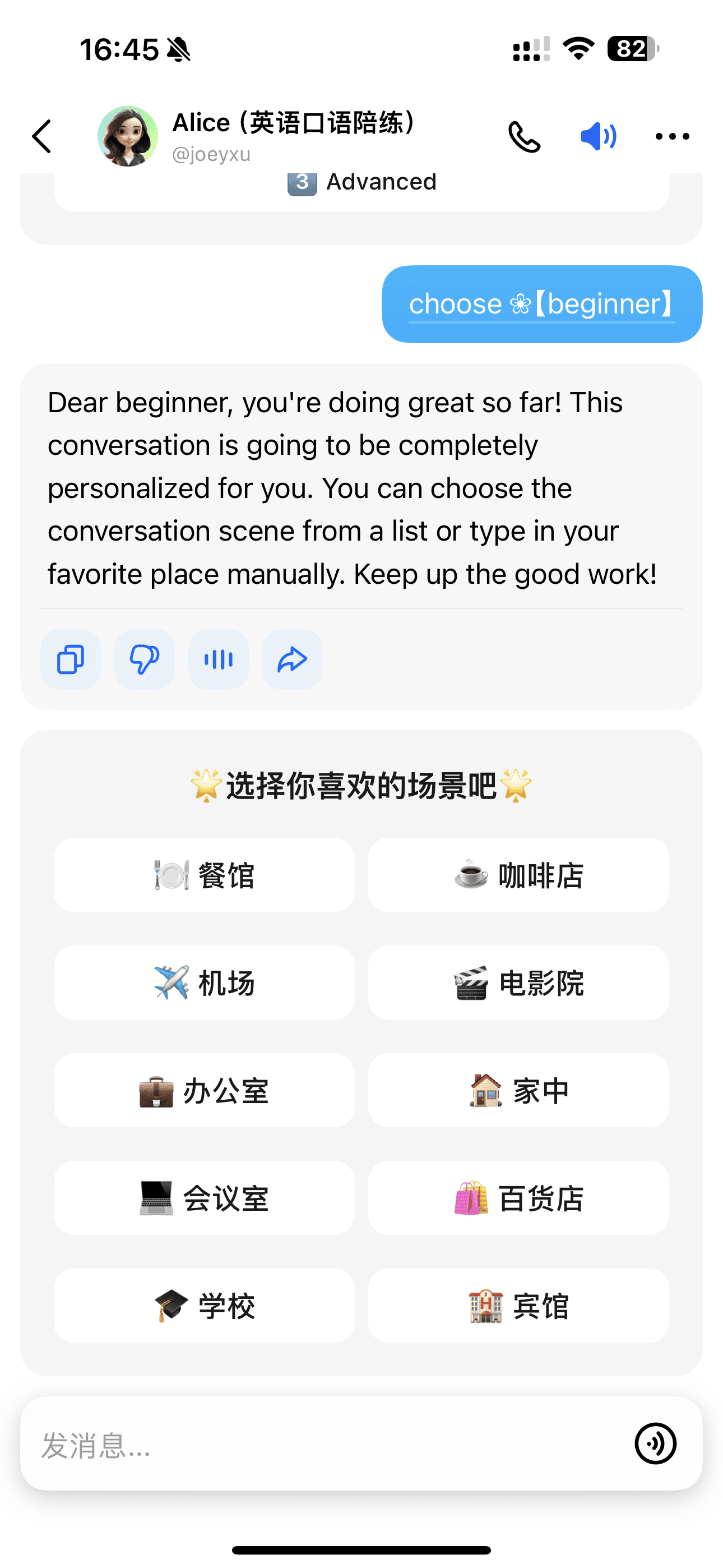Pick the 家中 home scene
The height and width of the screenshot is (1568, 723).
click(518, 1090)
